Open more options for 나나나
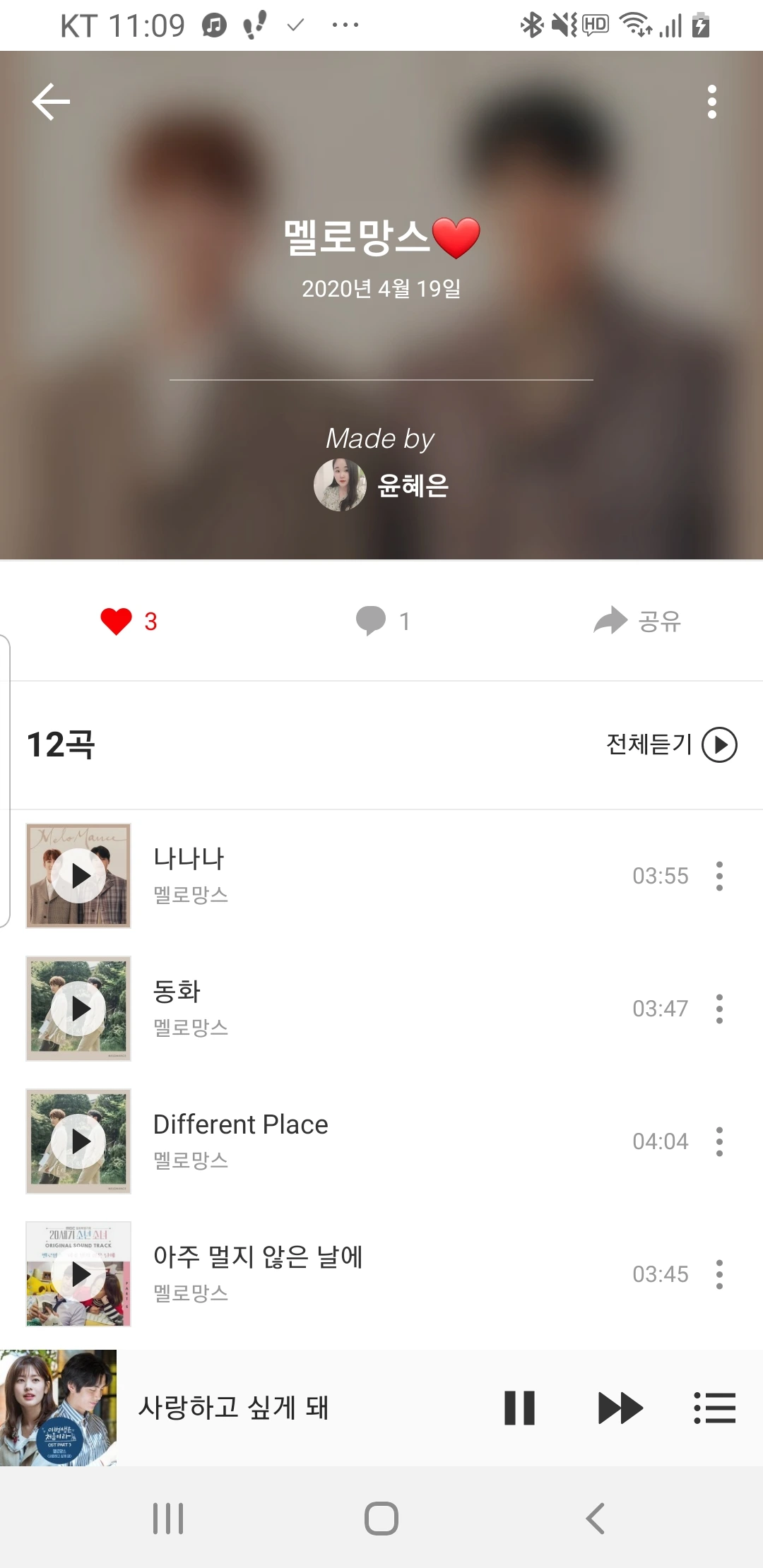 719,876
